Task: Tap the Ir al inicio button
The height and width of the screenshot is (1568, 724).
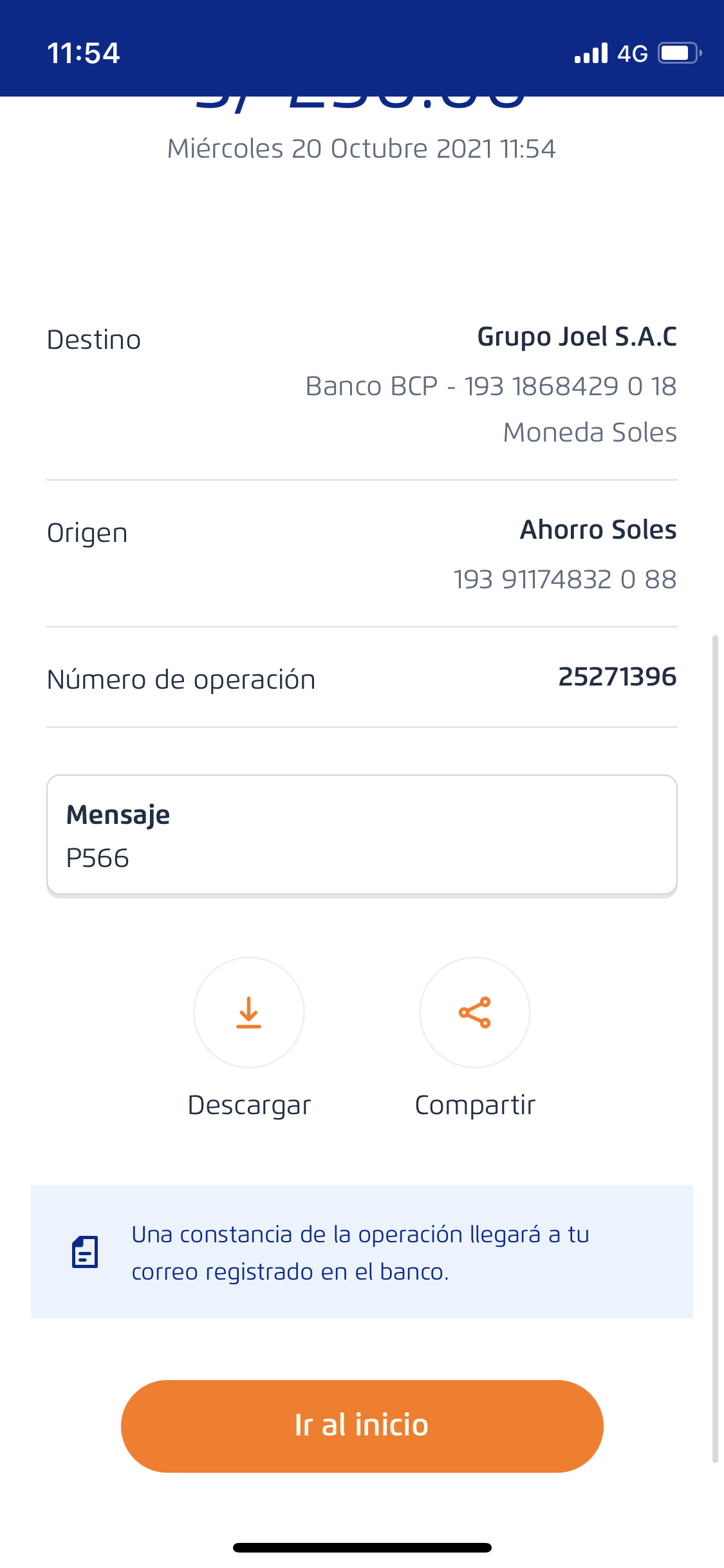Action: [x=362, y=1426]
